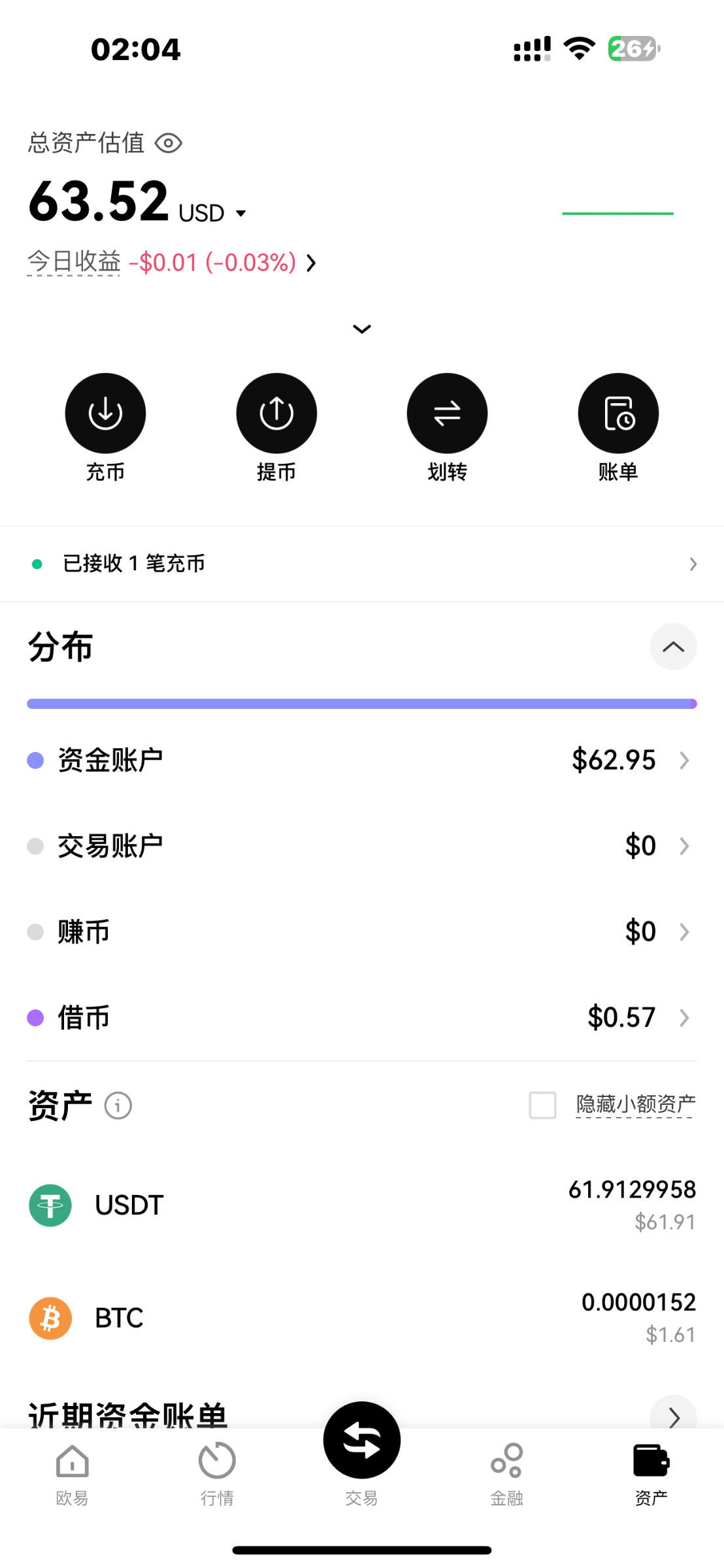Screen dimensions: 724x1568
Task: Open 交易账户 trading account
Action: pos(362,846)
